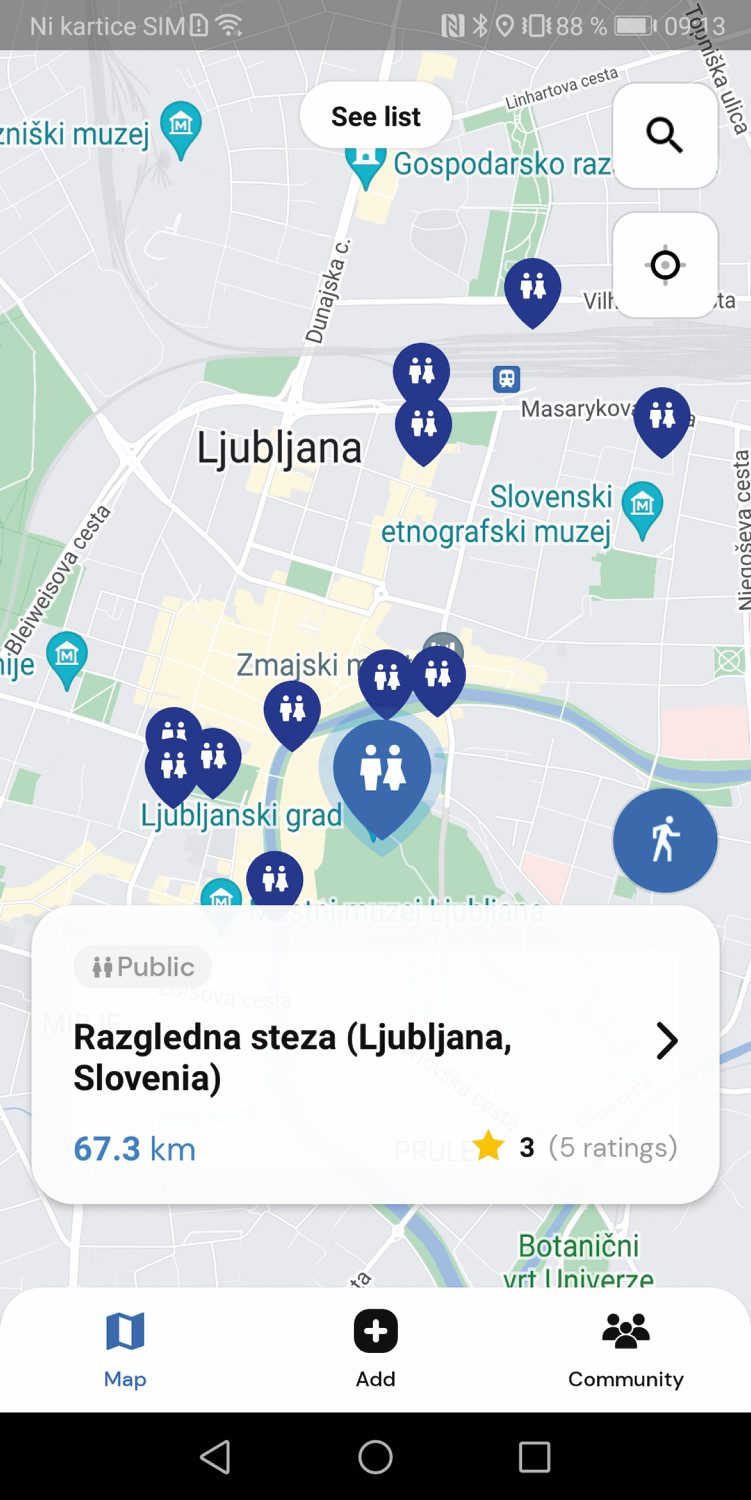The width and height of the screenshot is (751, 1500).
Task: Open the search magnifier button
Action: tap(665, 135)
